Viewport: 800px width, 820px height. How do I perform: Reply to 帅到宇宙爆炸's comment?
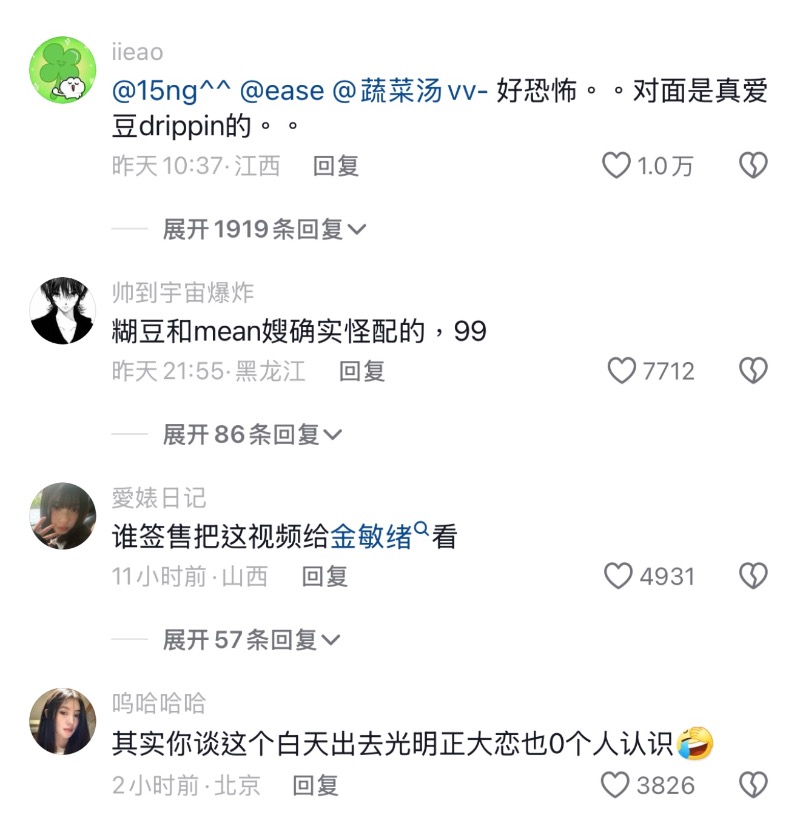(x=361, y=371)
